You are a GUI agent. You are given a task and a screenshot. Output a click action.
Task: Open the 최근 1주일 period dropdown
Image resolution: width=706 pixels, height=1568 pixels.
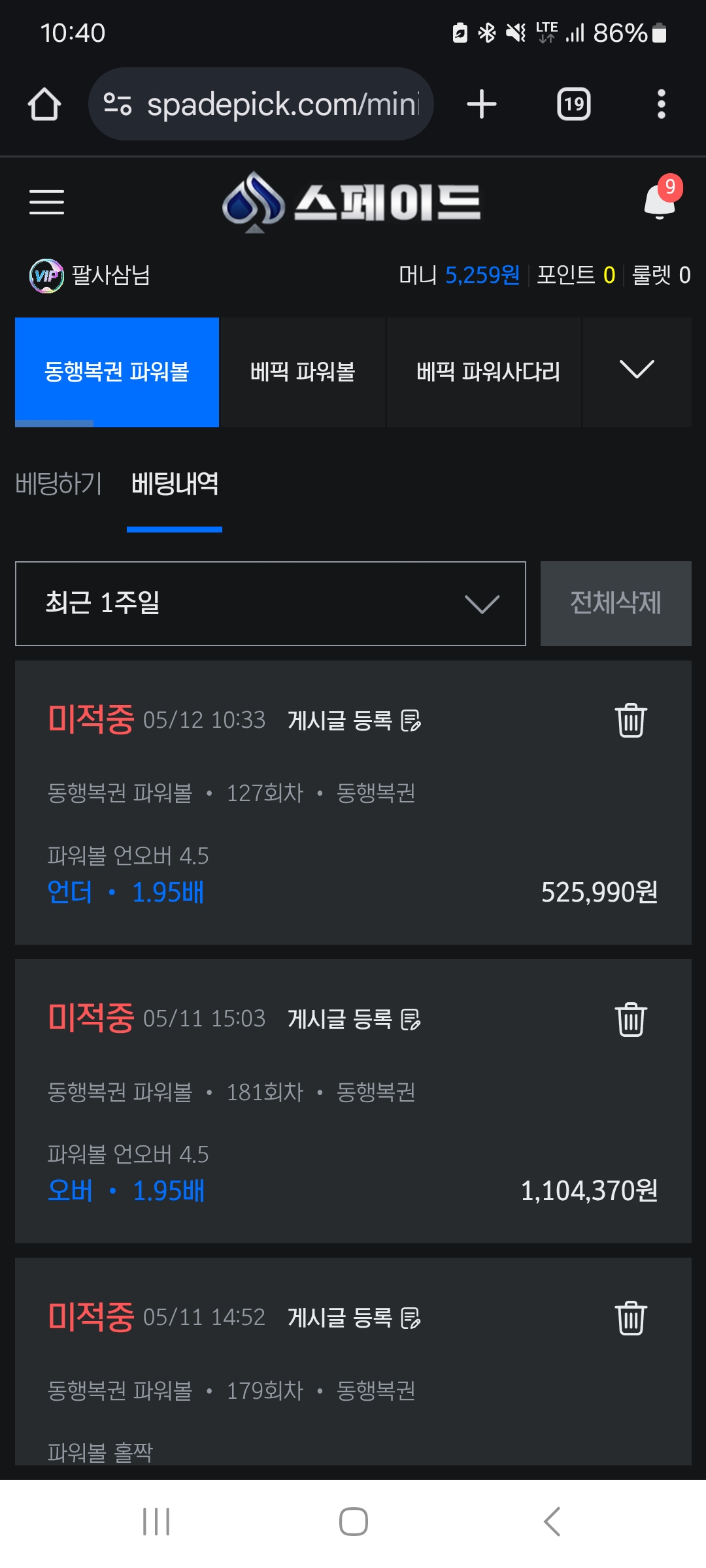[271, 604]
